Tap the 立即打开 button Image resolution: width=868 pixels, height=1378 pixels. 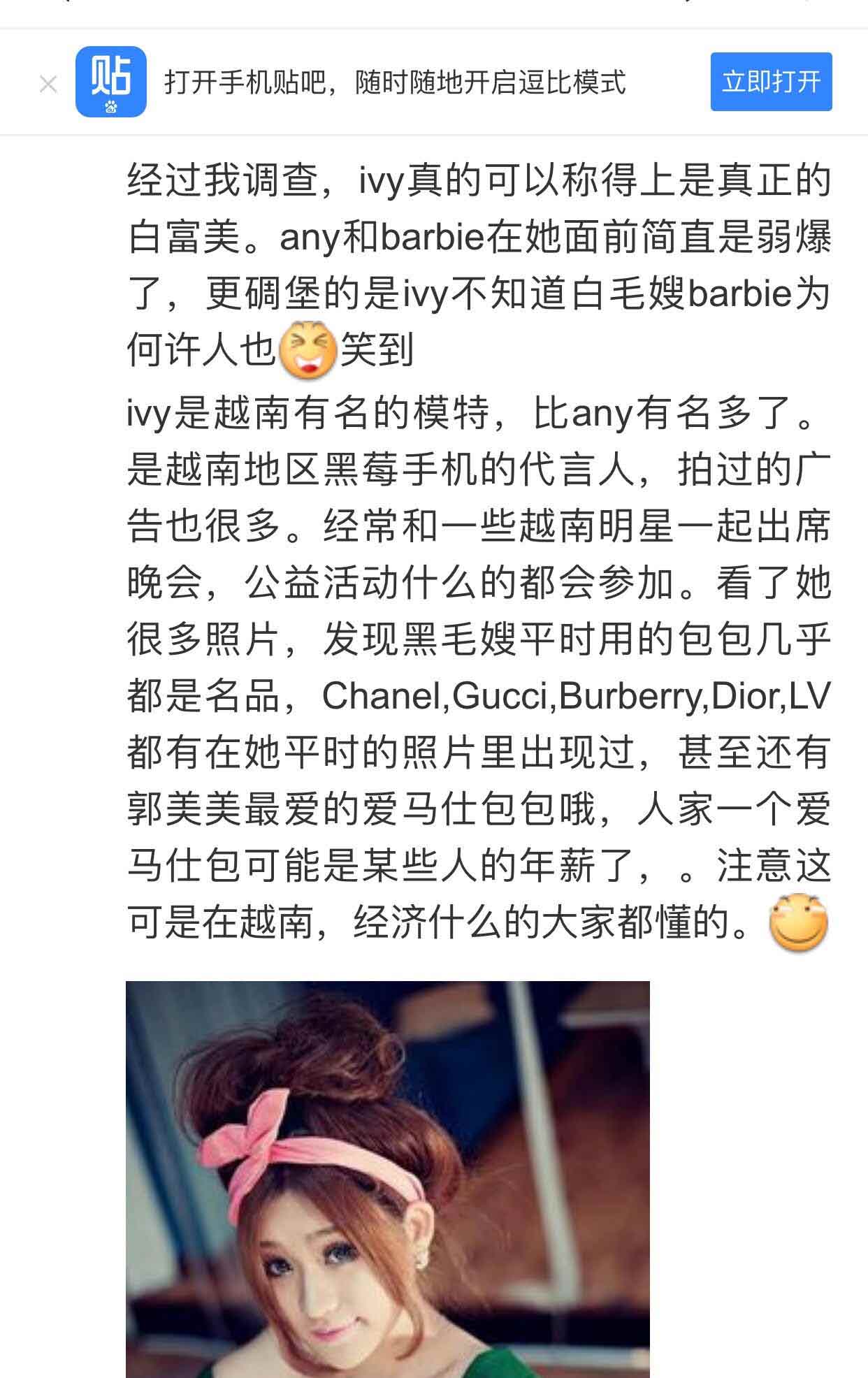pos(771,82)
